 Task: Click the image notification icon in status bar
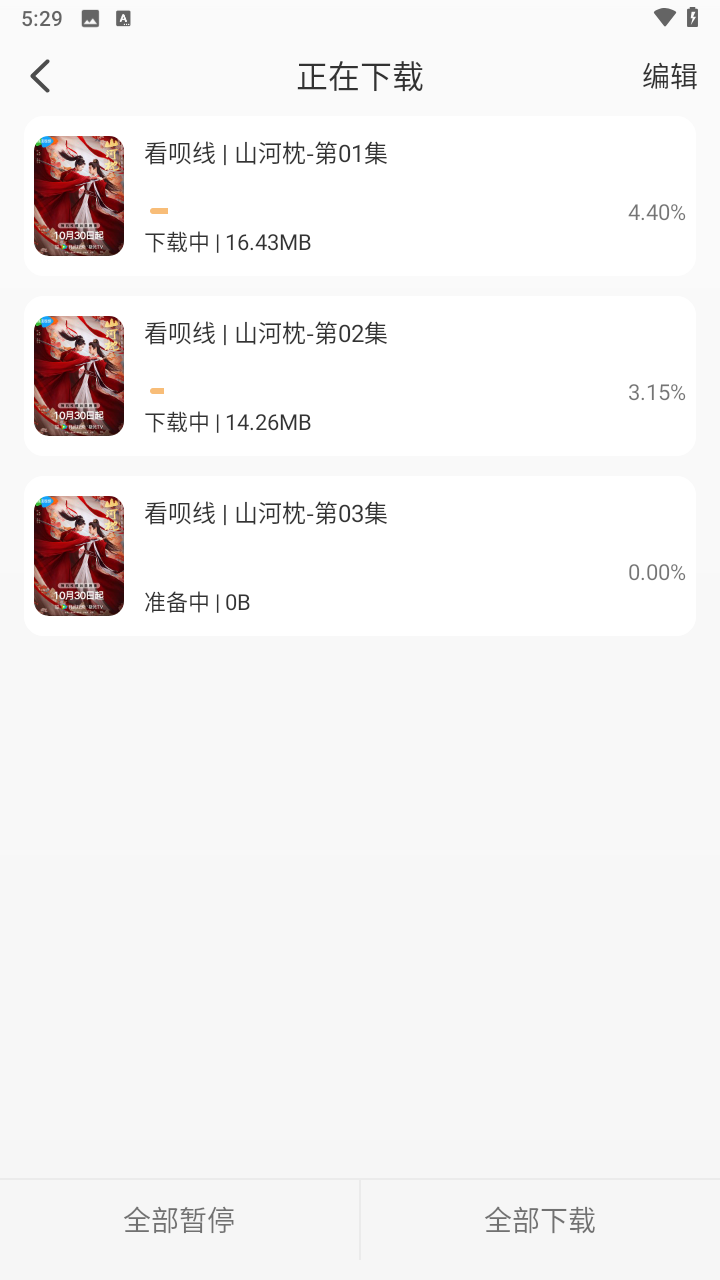[x=90, y=17]
